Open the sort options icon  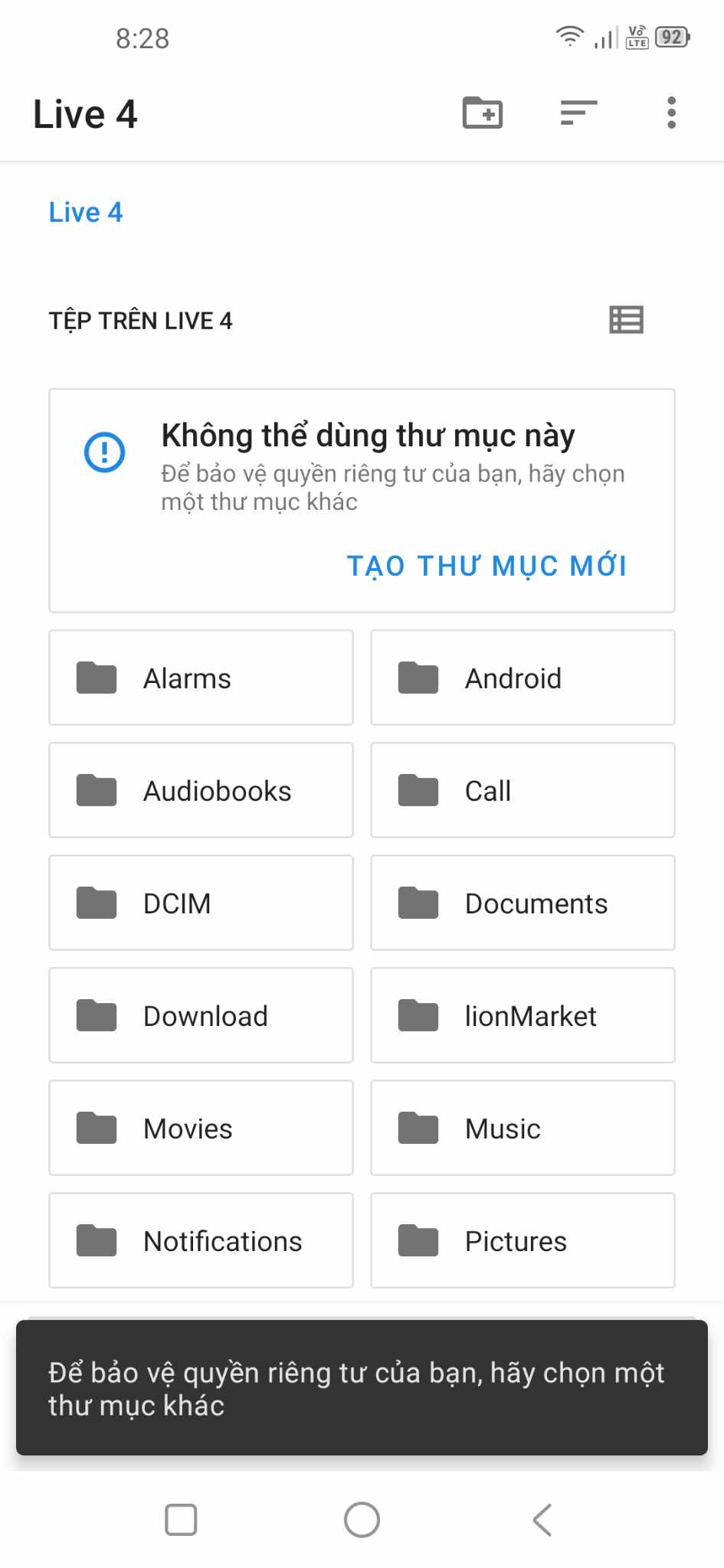(578, 113)
